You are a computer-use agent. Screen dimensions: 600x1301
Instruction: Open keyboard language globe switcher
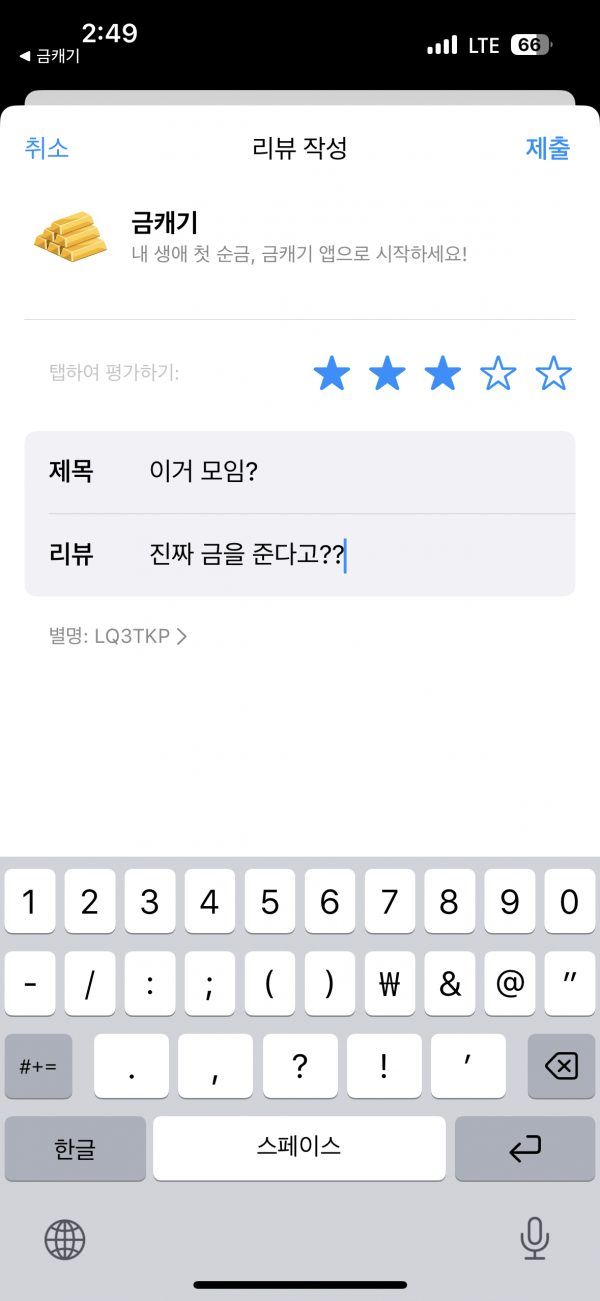coord(65,1240)
